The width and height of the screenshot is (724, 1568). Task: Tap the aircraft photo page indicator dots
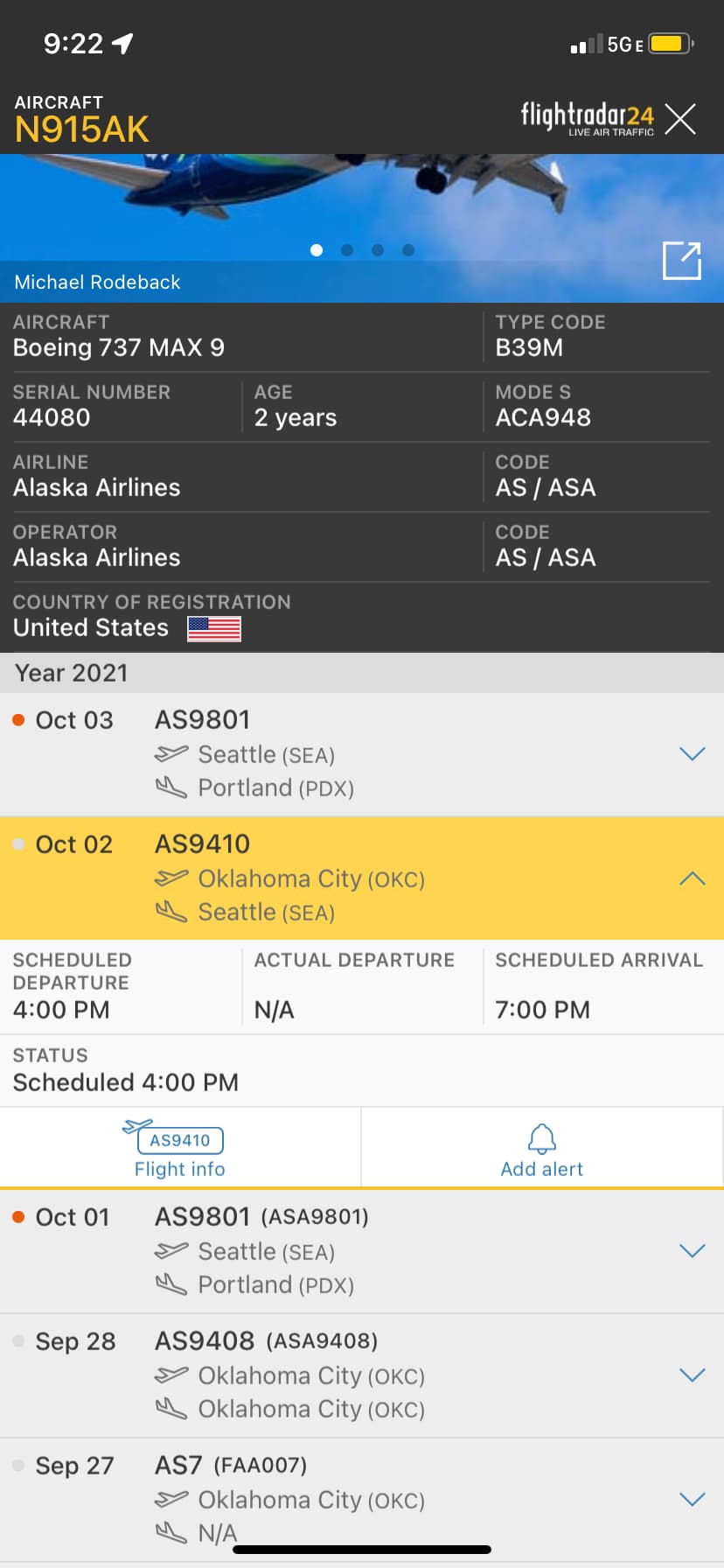click(x=362, y=250)
